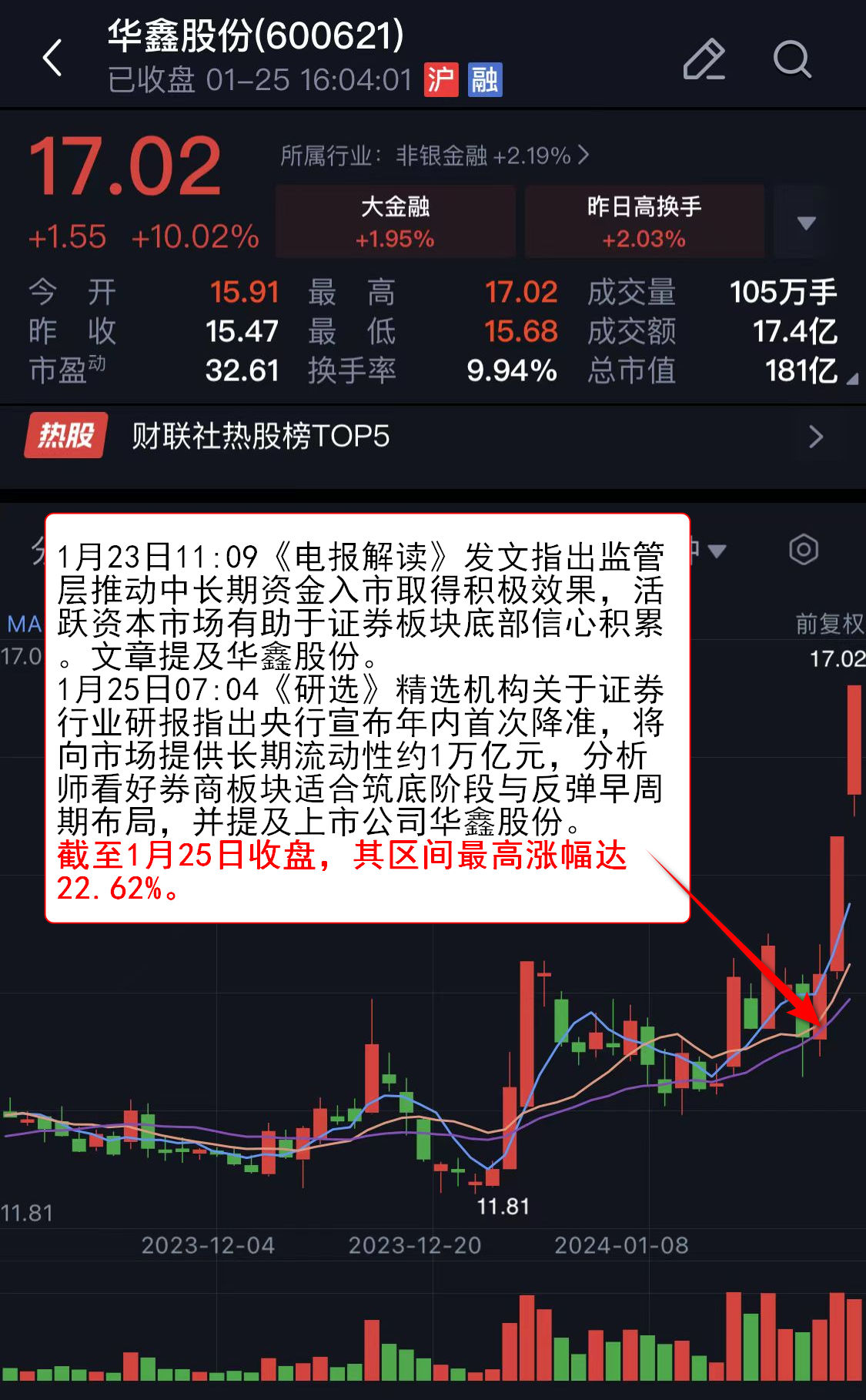This screenshot has width=866, height=1400.
Task: Open stock search magnifier
Action: coord(791,59)
